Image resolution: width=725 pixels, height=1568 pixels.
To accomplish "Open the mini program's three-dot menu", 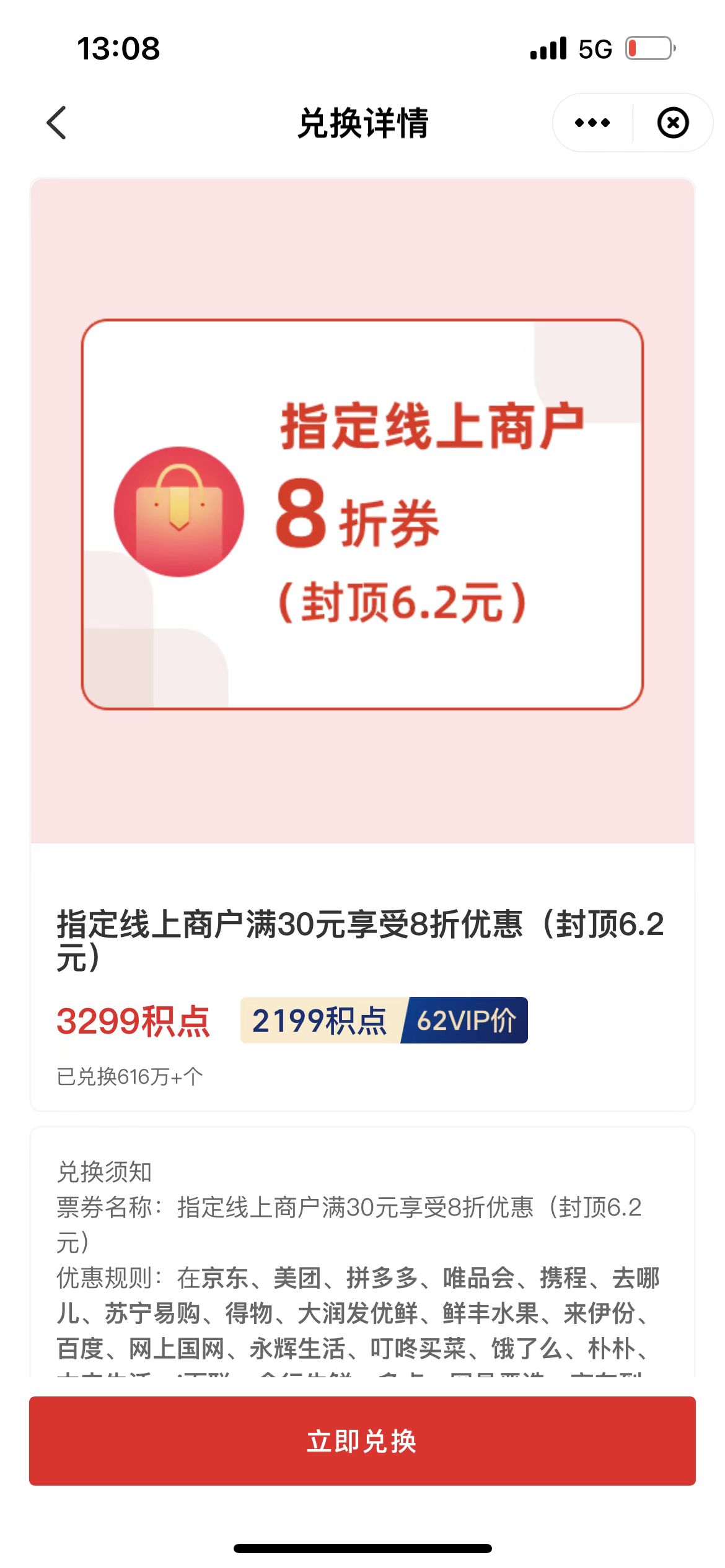I will click(592, 123).
